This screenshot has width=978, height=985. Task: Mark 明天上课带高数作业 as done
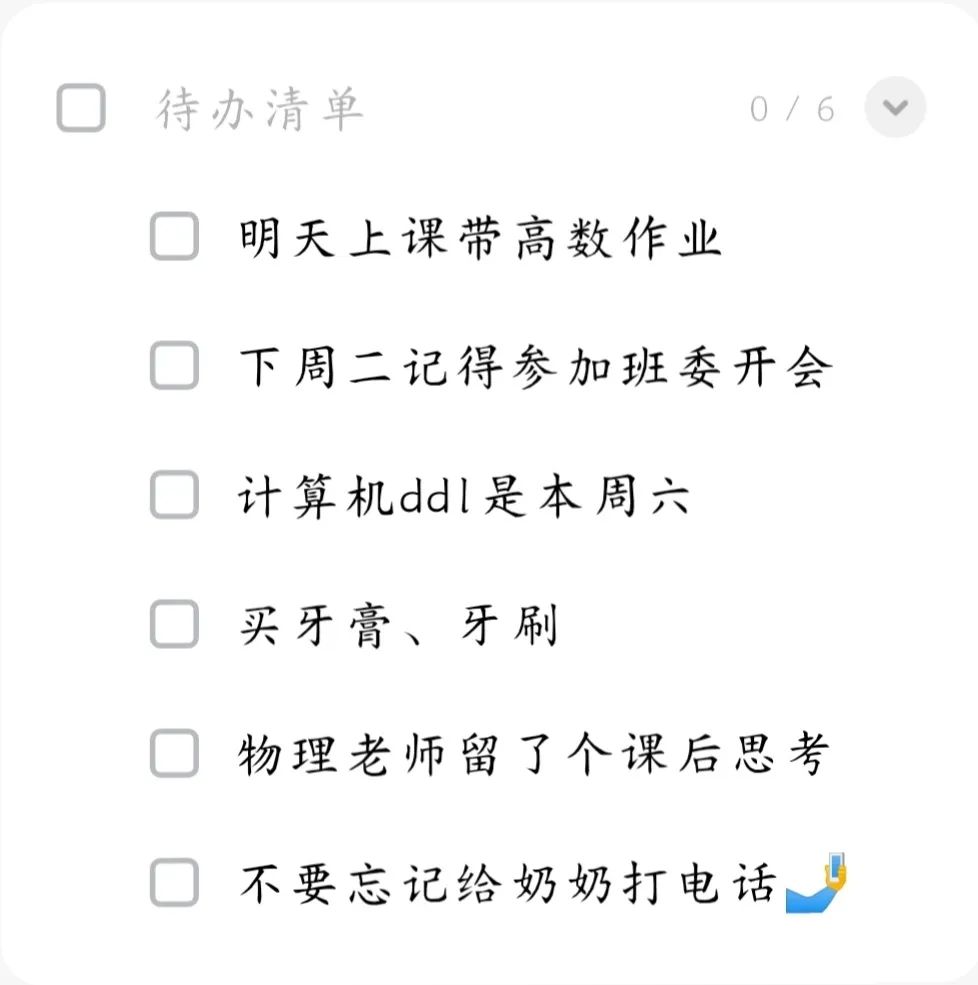(x=174, y=238)
